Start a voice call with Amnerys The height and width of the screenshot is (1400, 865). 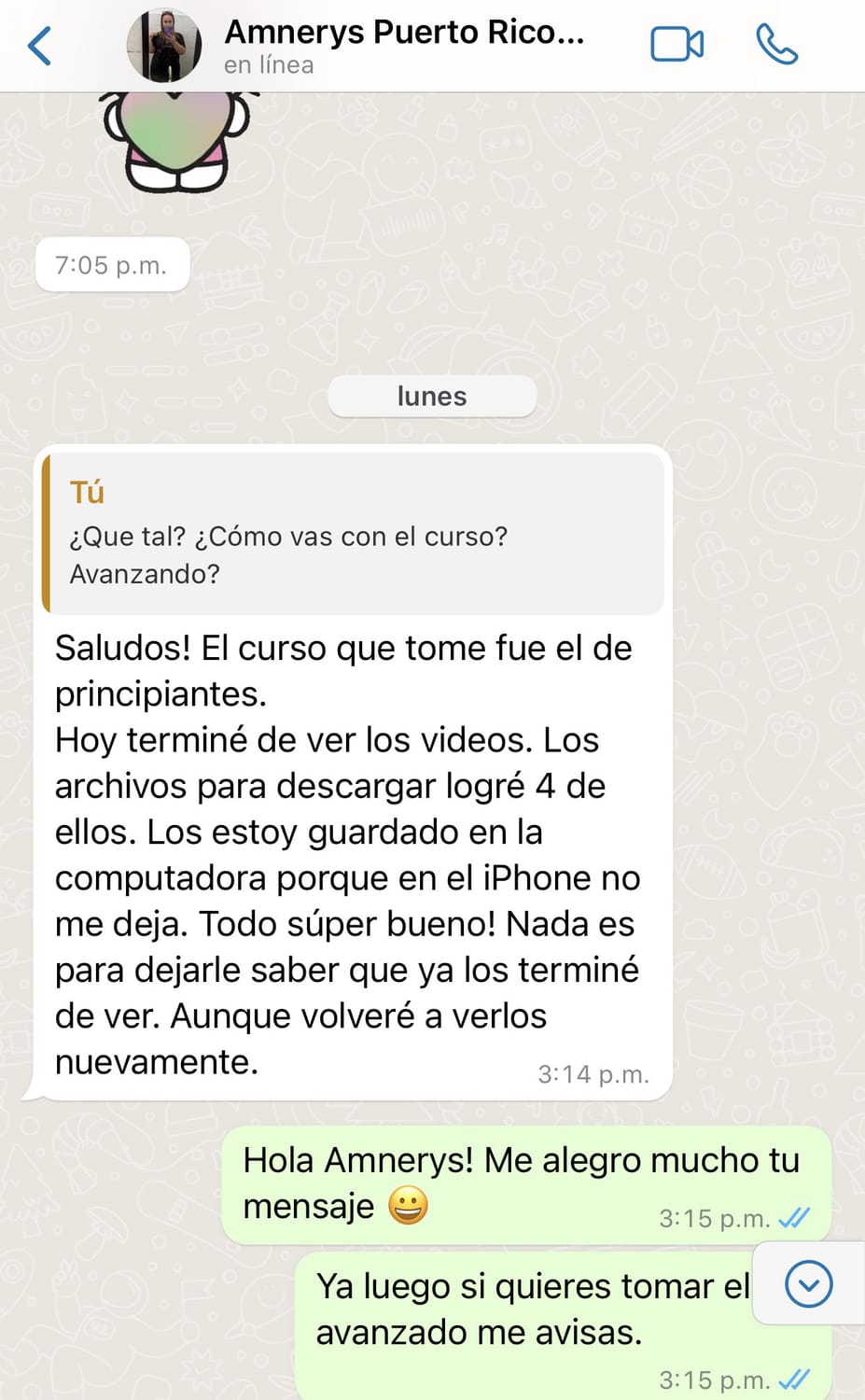click(776, 45)
